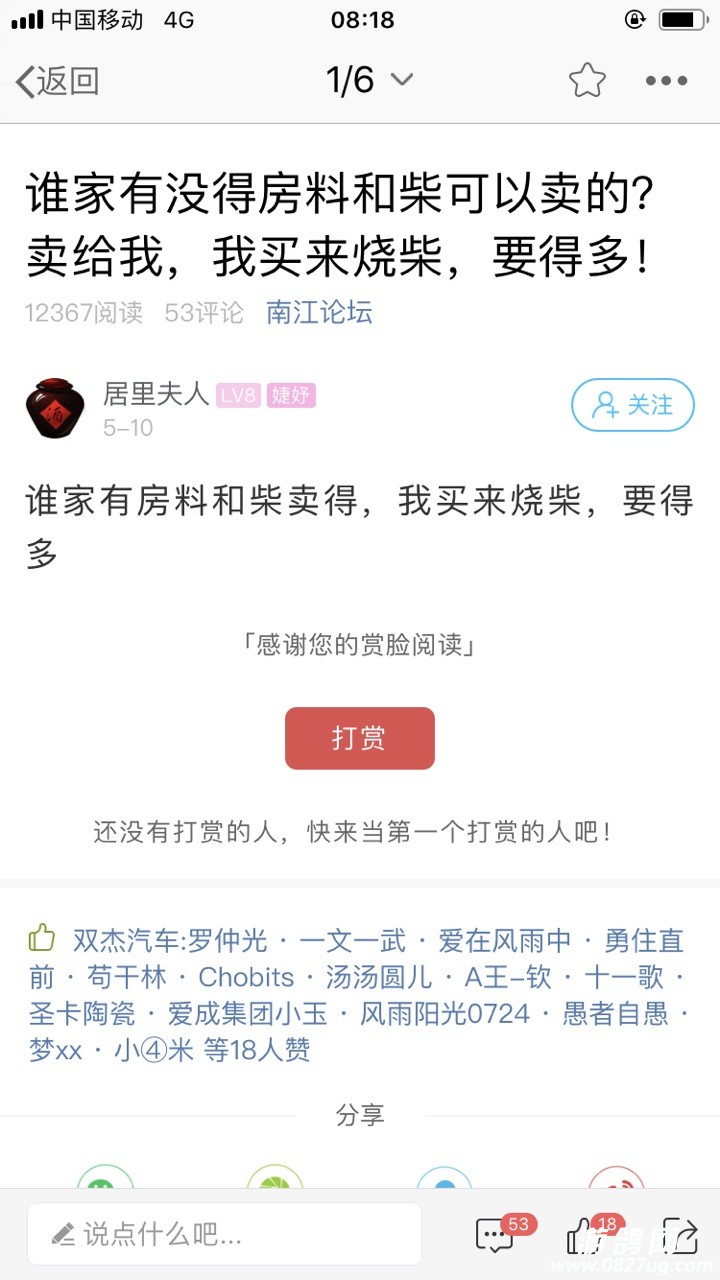720x1280 pixels.
Task: Open the three-dot overflow menu
Action: tap(666, 81)
